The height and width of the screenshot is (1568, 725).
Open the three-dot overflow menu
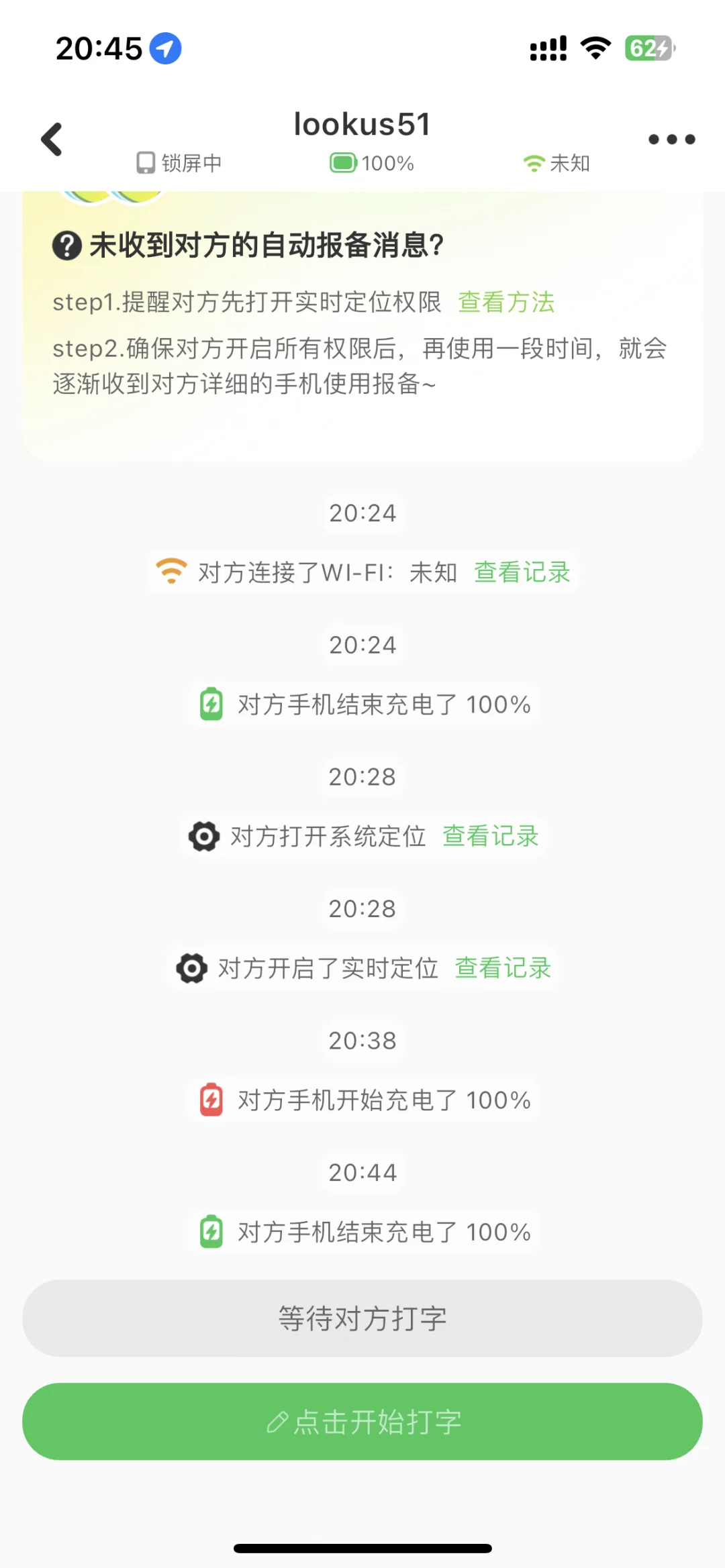tap(671, 140)
